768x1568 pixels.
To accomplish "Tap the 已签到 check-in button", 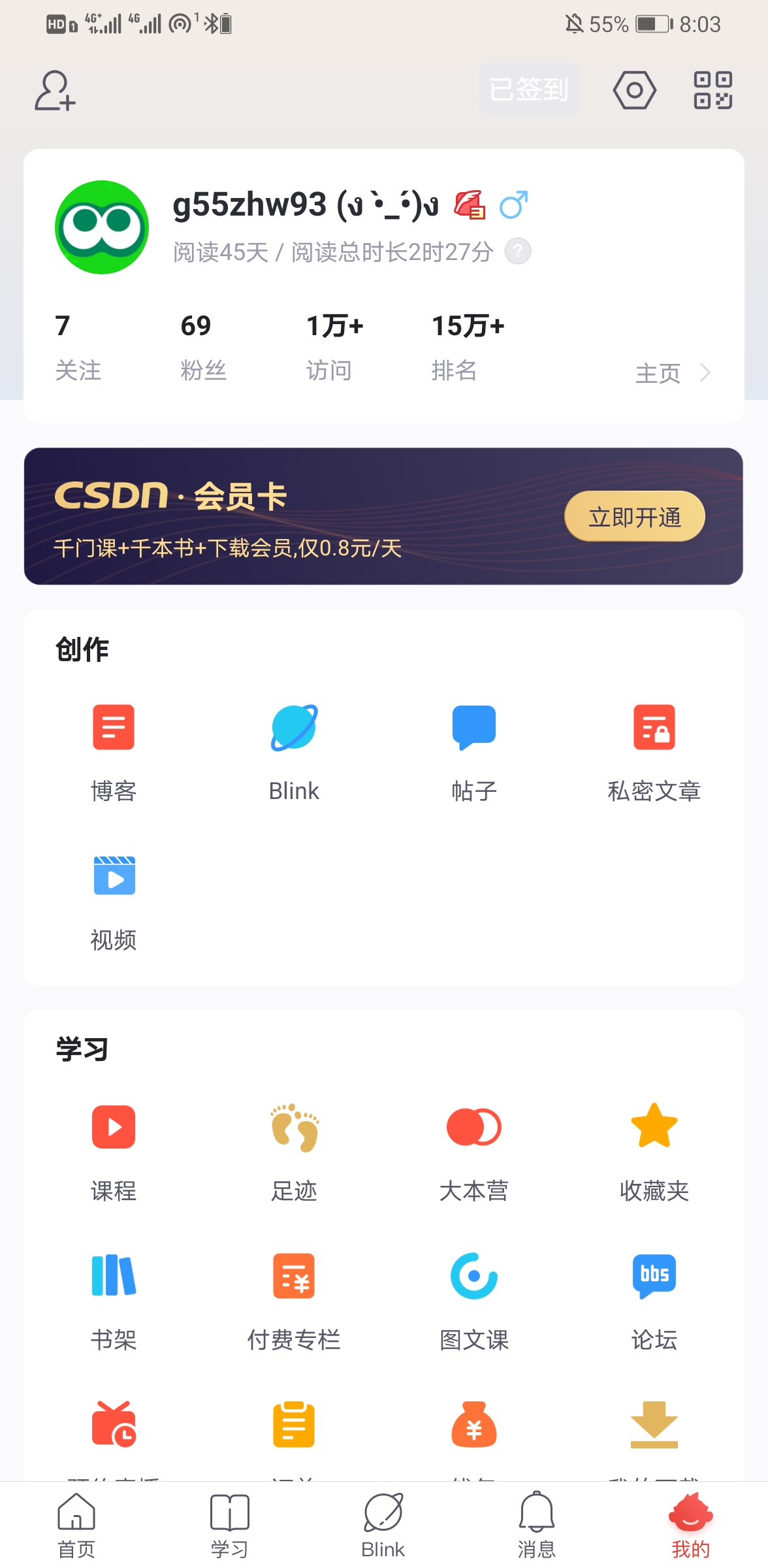I will (x=529, y=89).
